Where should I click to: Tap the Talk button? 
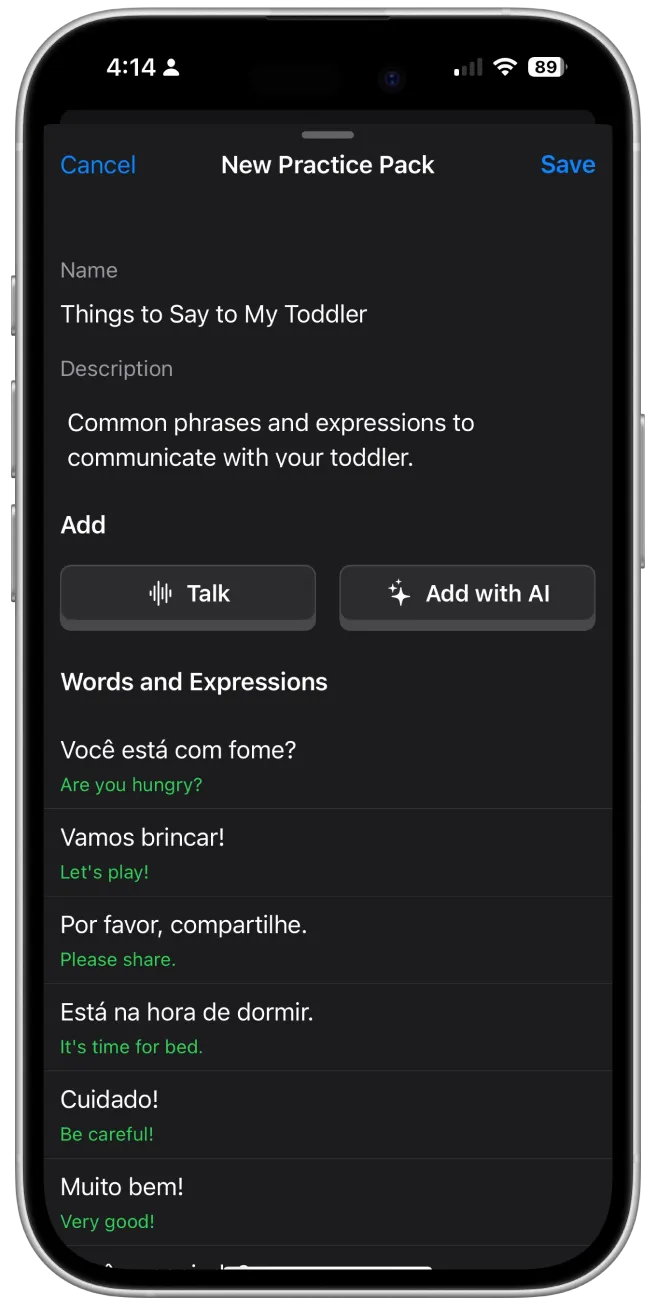coord(188,594)
